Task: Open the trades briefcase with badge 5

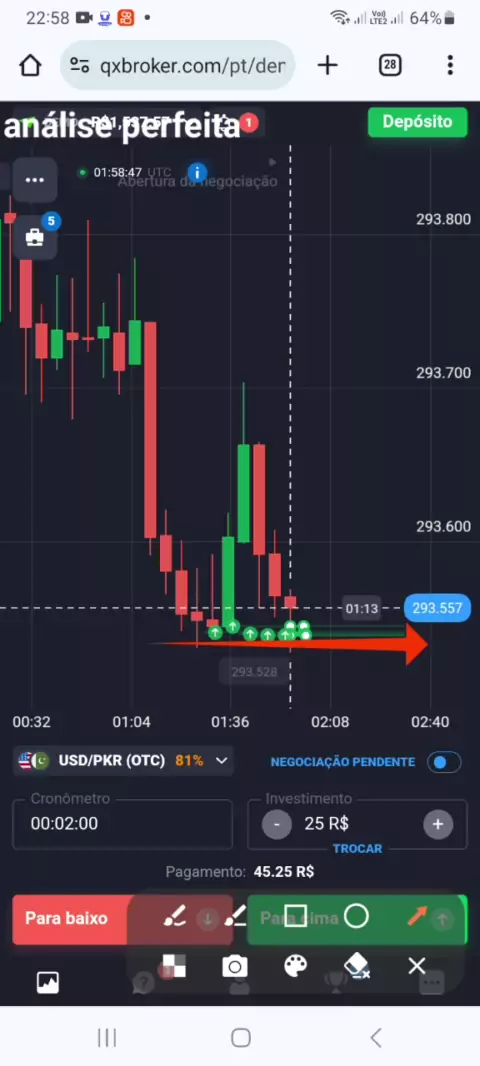Action: (35, 237)
